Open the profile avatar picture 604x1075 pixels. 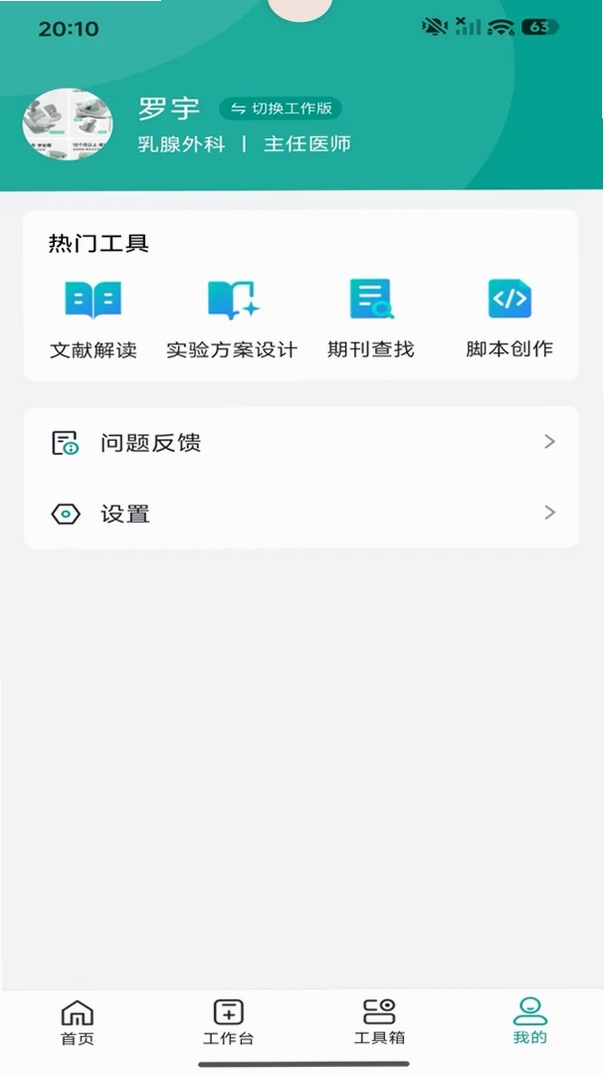click(68, 124)
